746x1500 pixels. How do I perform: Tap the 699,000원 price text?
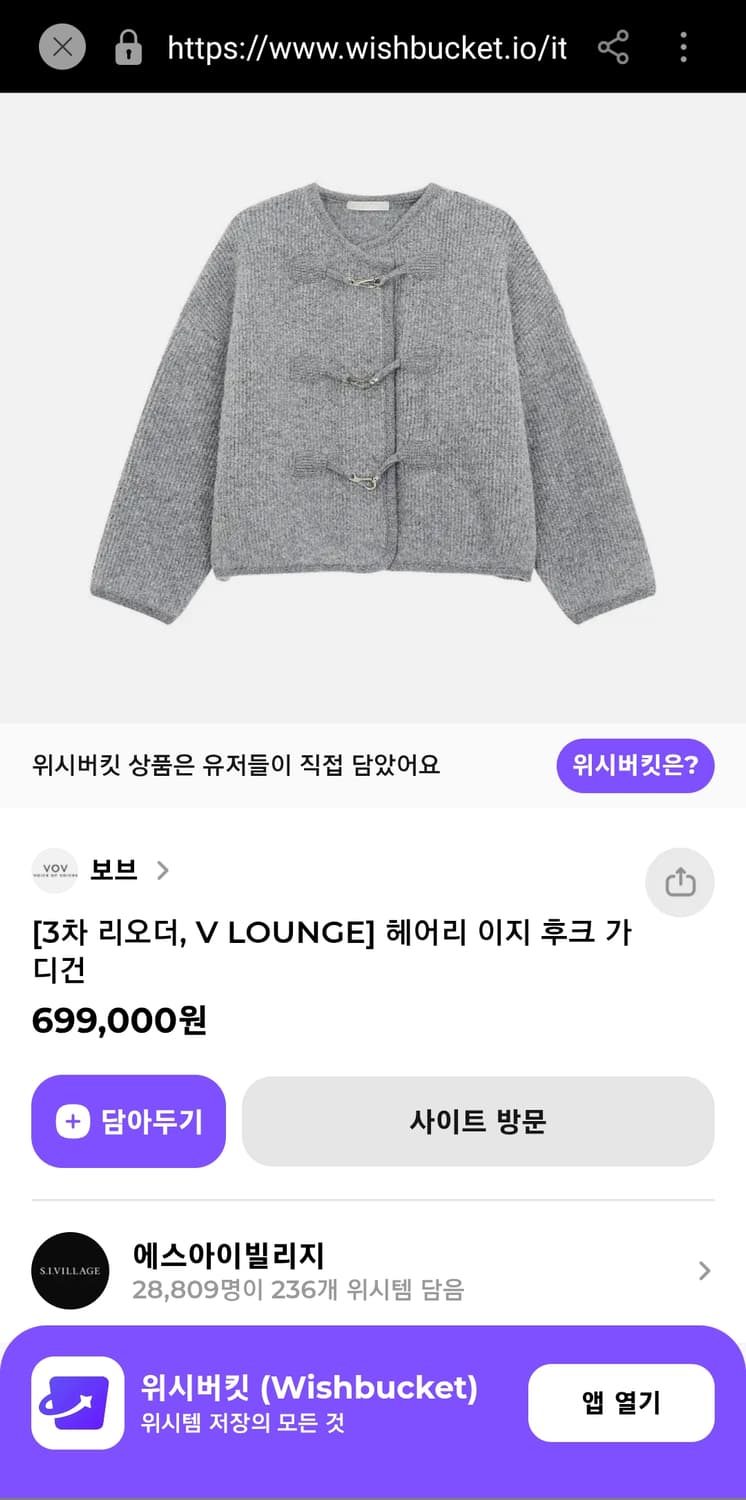(118, 1020)
